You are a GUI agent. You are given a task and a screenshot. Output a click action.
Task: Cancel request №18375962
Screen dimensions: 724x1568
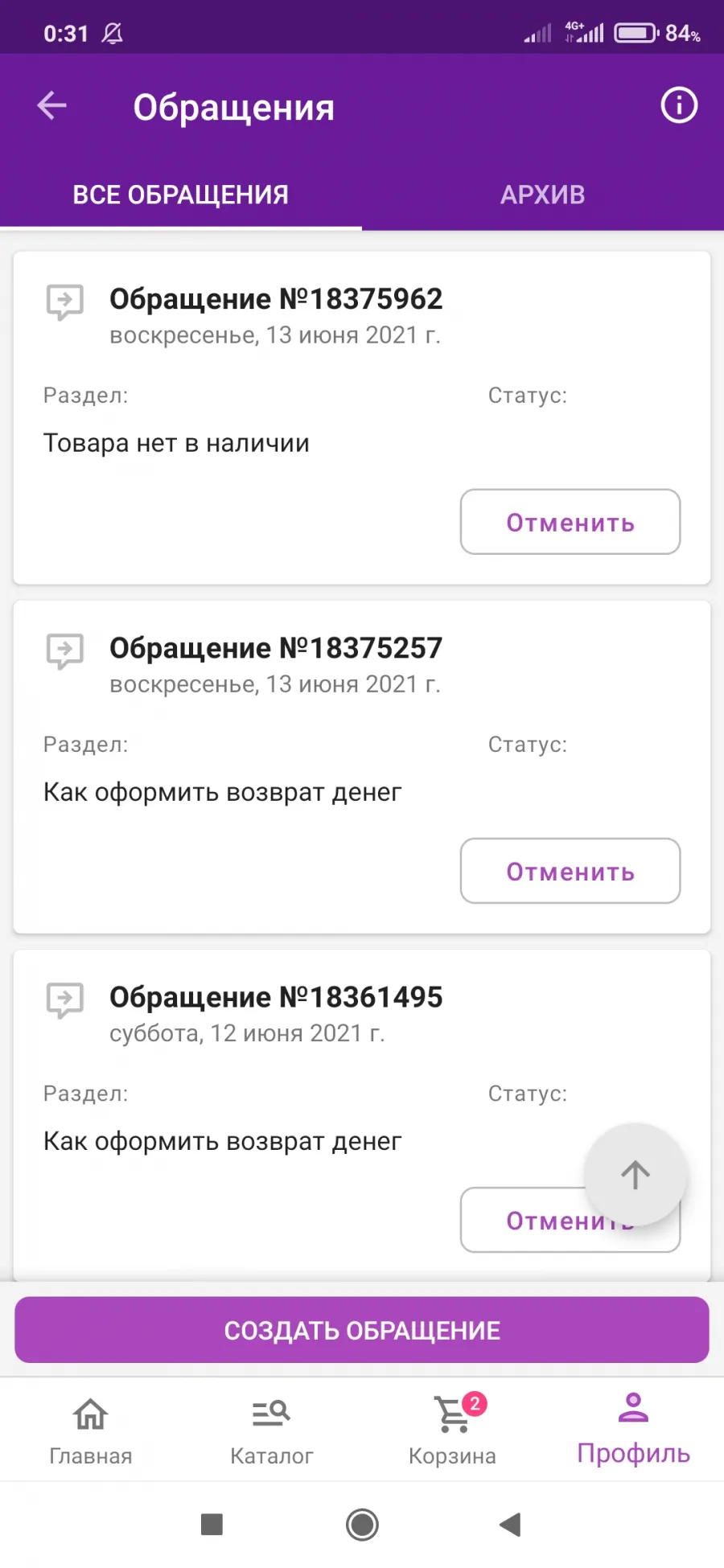[x=570, y=522]
